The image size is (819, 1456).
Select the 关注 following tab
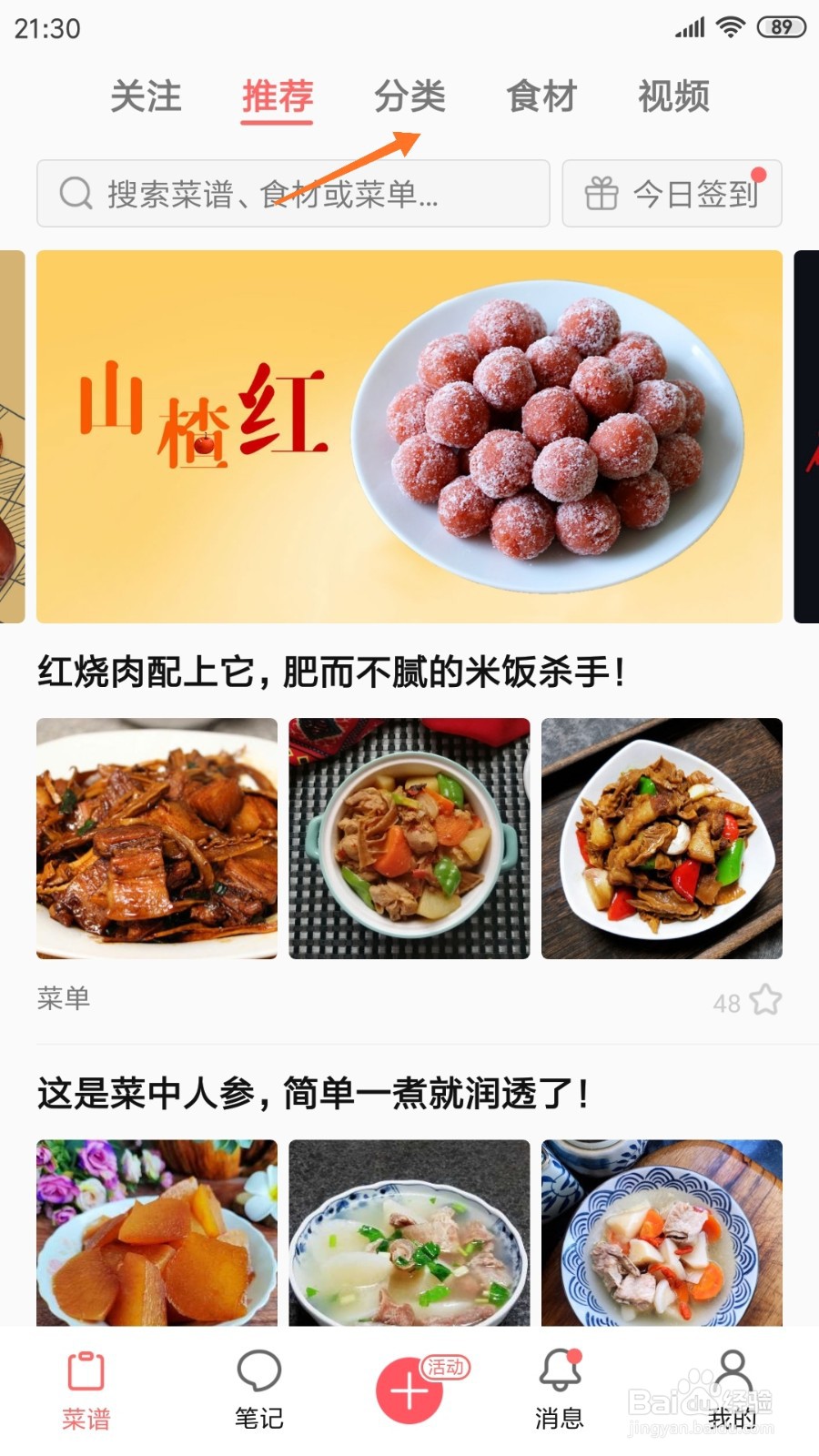click(146, 98)
